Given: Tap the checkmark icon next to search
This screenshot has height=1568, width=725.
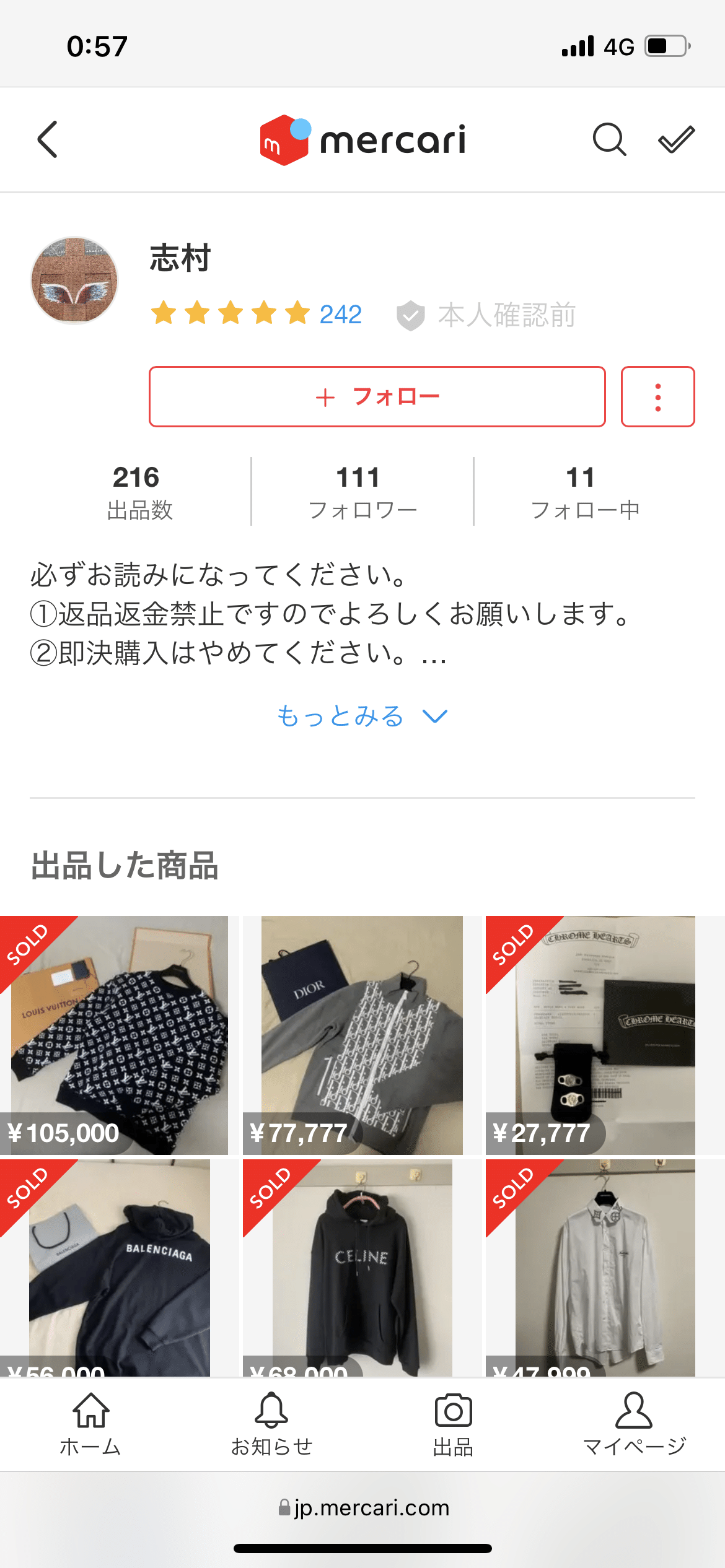Looking at the screenshot, I should tap(677, 140).
